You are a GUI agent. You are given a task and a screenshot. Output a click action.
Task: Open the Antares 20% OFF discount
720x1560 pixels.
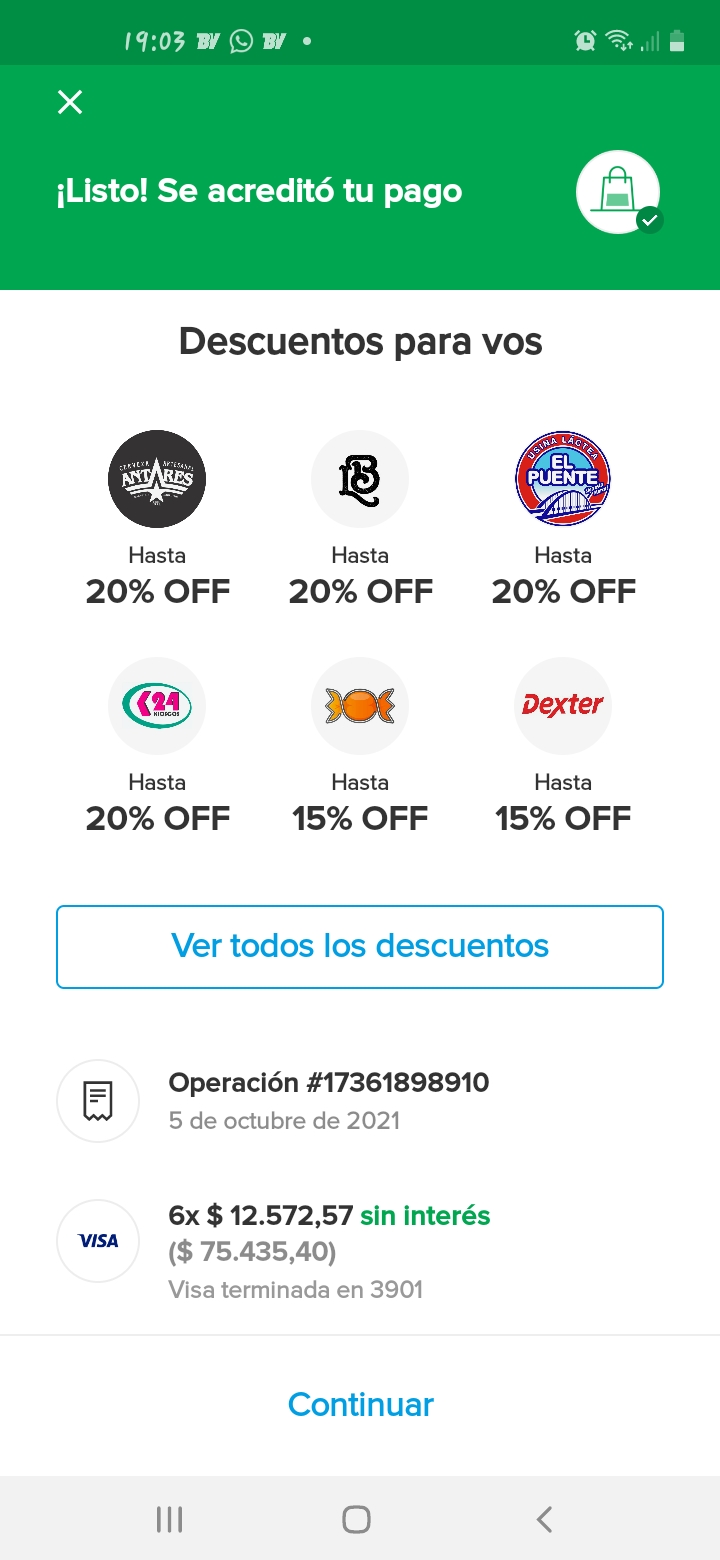[x=157, y=518]
